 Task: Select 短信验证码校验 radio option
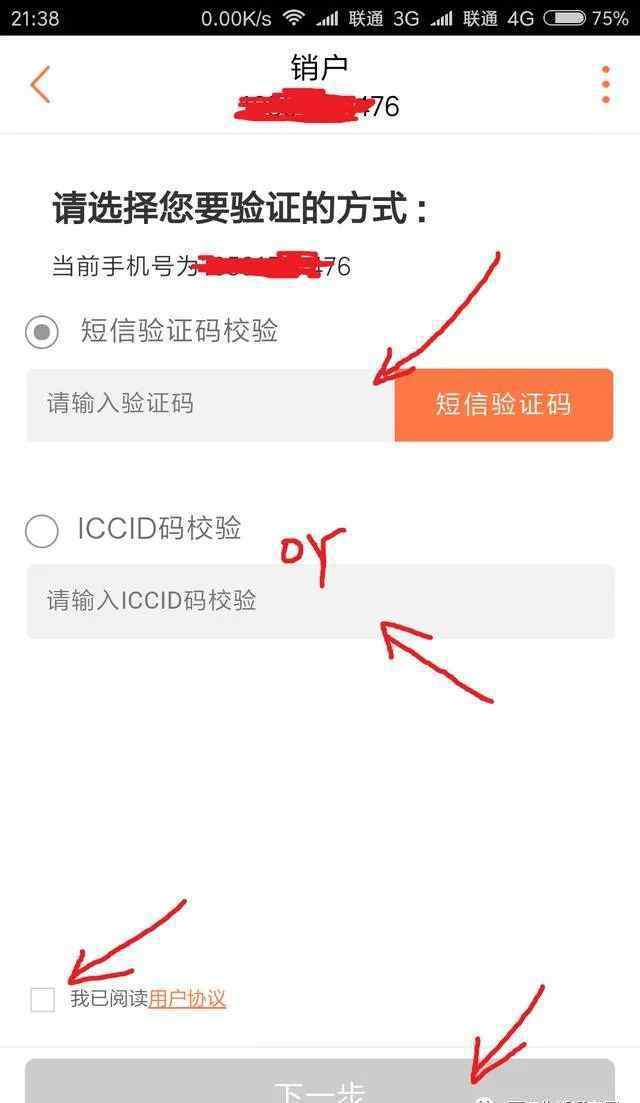point(41,331)
